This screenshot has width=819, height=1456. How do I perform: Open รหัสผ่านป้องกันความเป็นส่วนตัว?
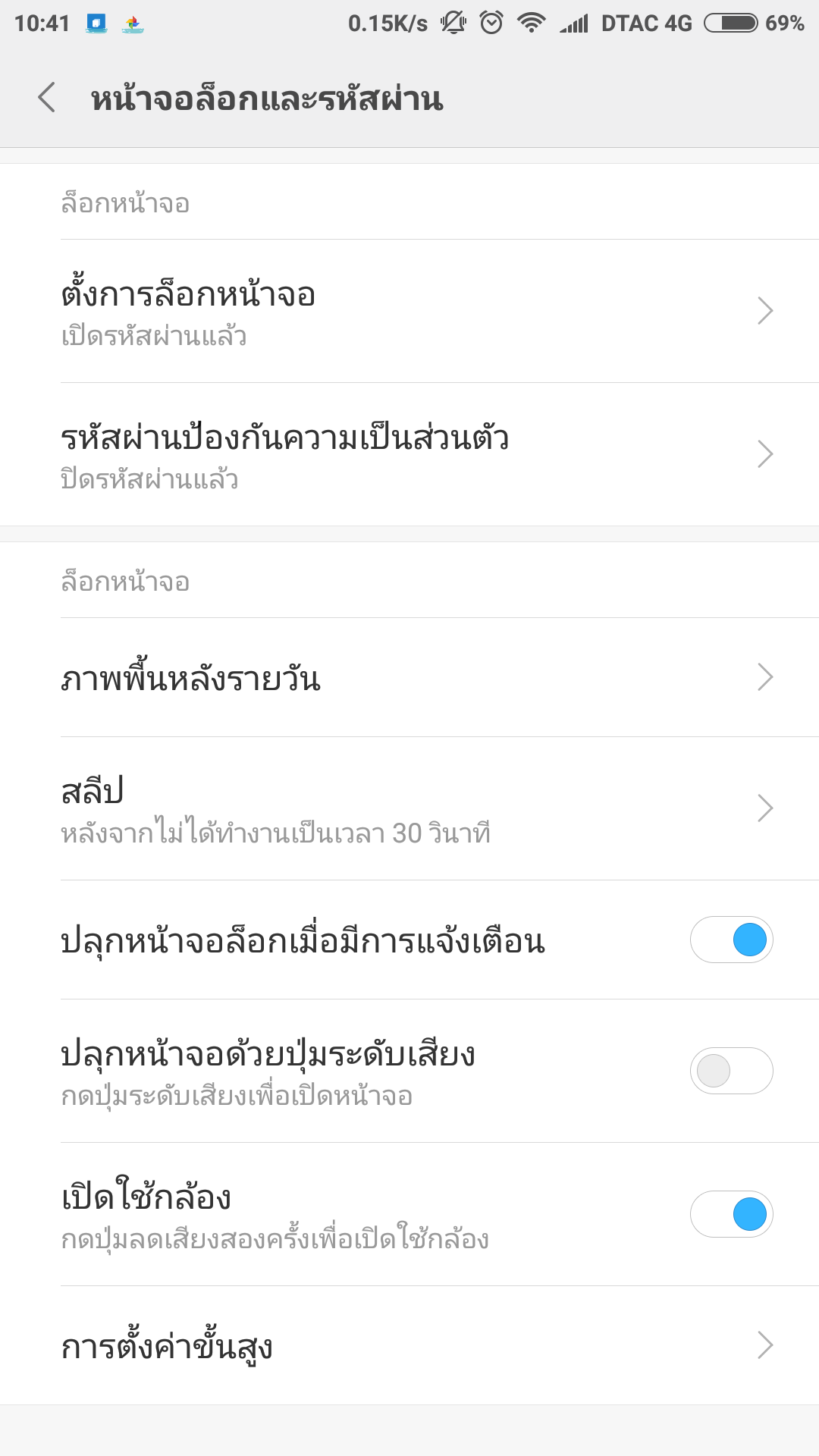(x=409, y=454)
